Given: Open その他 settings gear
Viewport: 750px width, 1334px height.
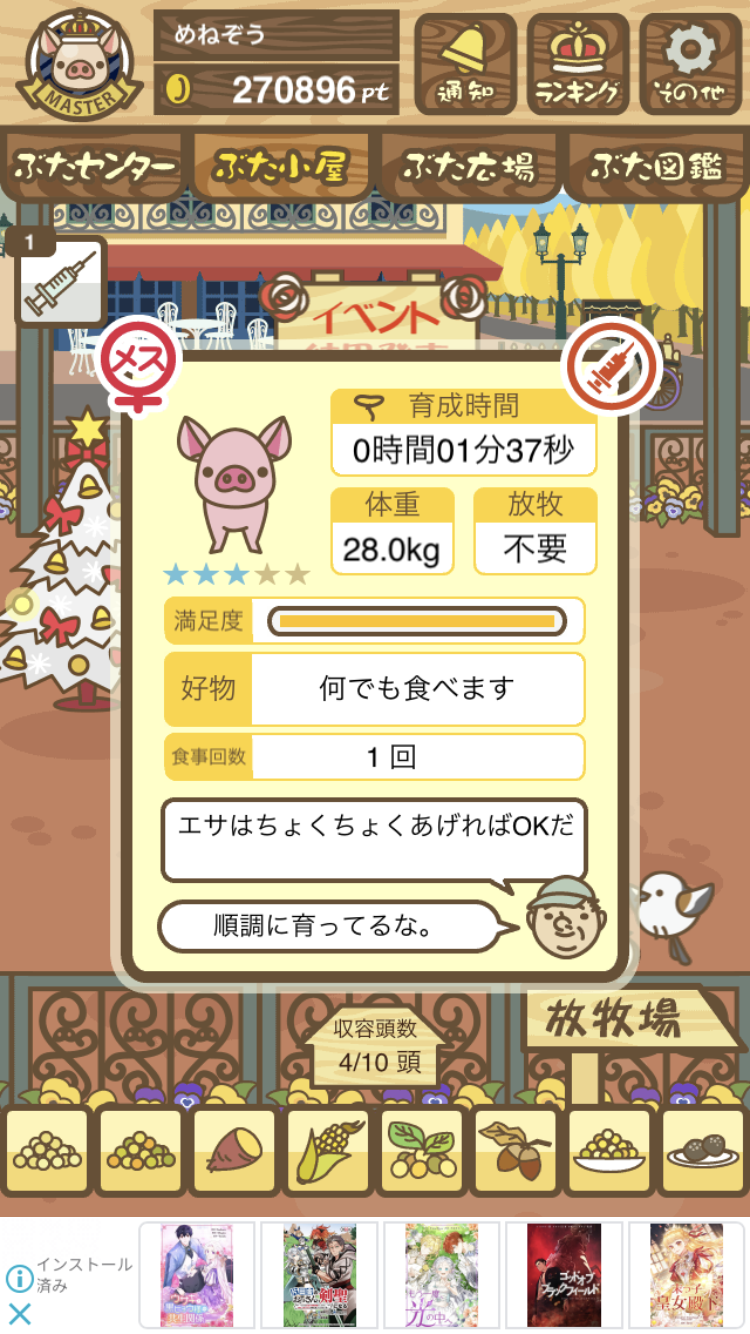Looking at the screenshot, I should (x=692, y=63).
